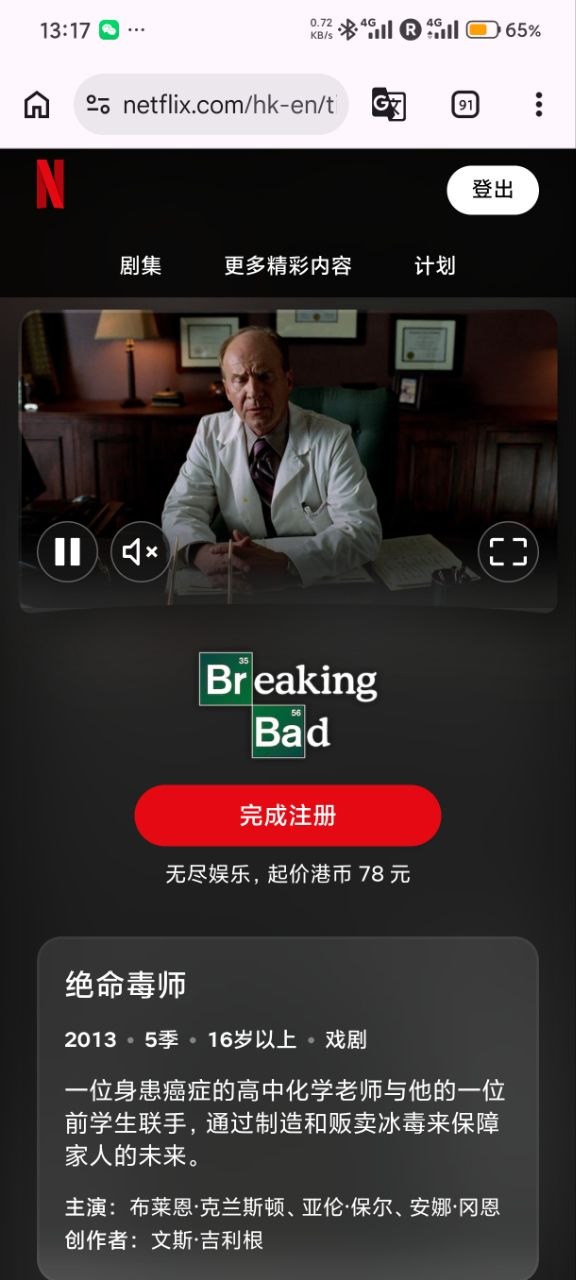Open the browser overflow menu
Screen dimensions: 576x1280
coord(539,104)
